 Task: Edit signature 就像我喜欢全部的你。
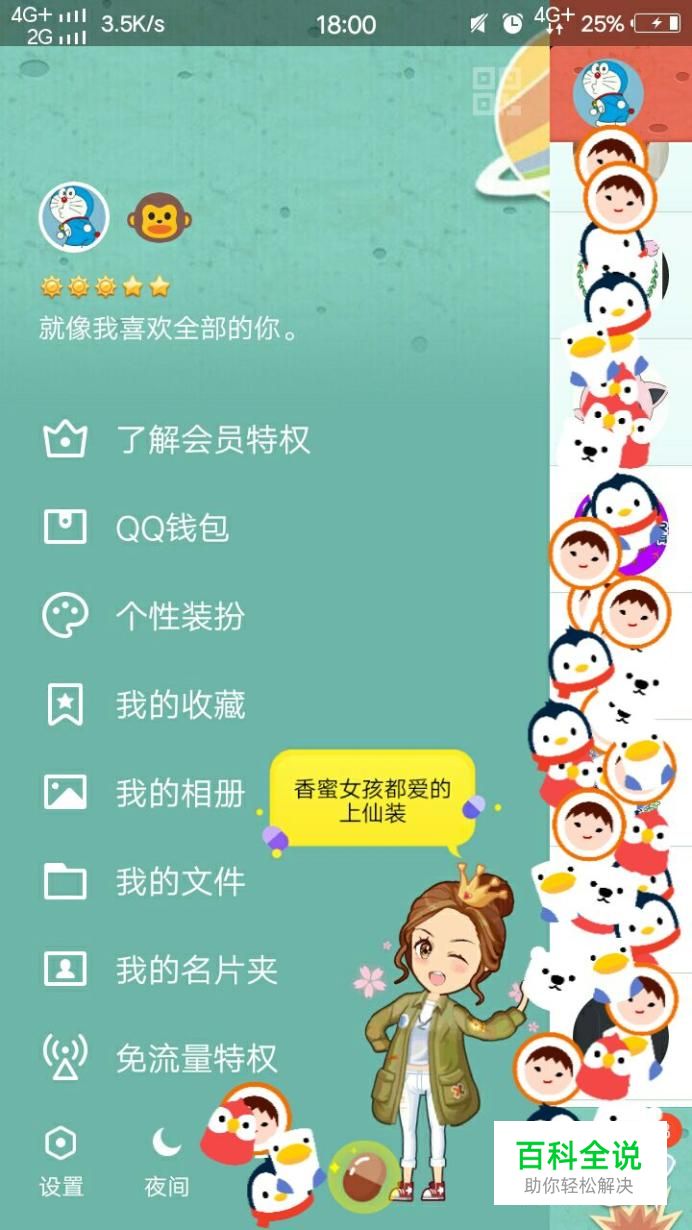tap(169, 328)
